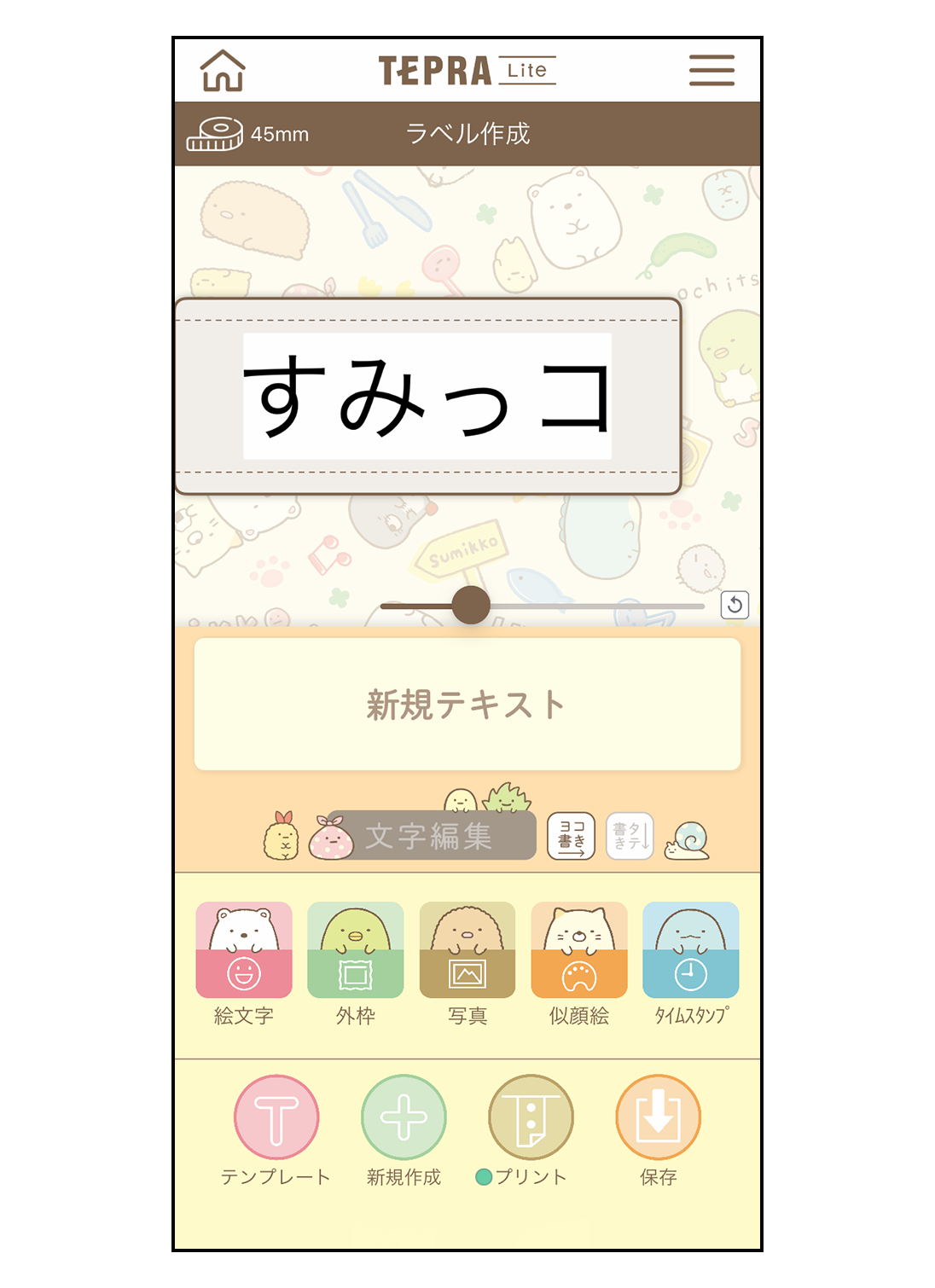Start 新規作成 new label

[404, 1117]
